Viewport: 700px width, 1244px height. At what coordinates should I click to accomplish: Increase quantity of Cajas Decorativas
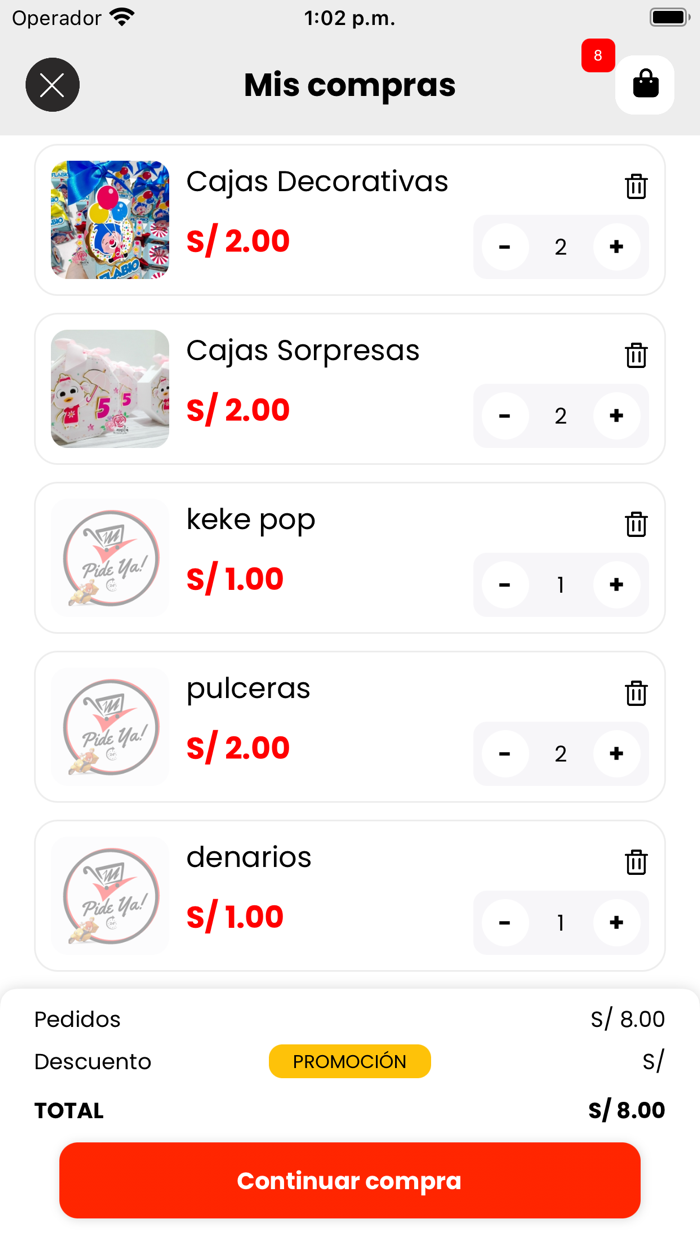[616, 247]
